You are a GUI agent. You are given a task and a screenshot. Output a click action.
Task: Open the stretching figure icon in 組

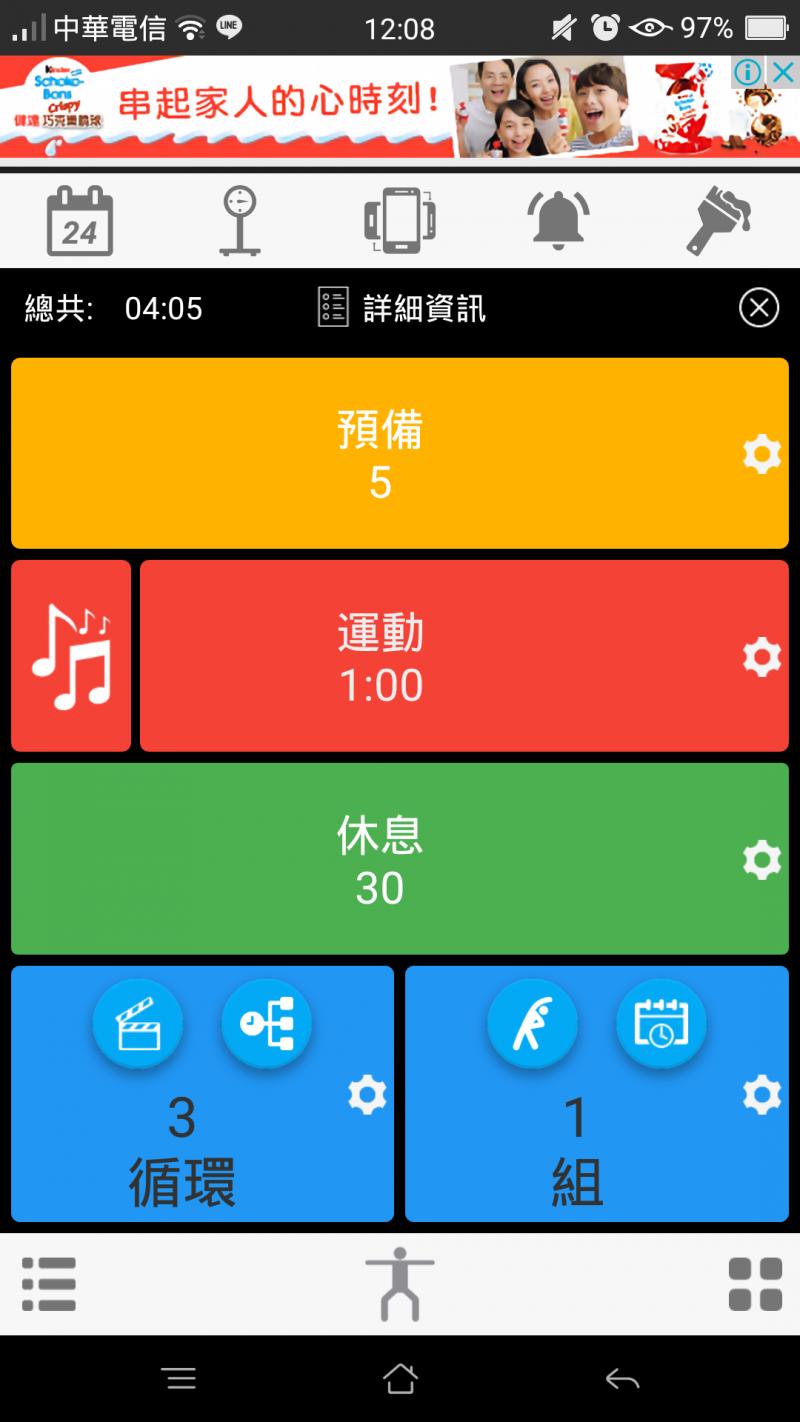click(532, 1024)
